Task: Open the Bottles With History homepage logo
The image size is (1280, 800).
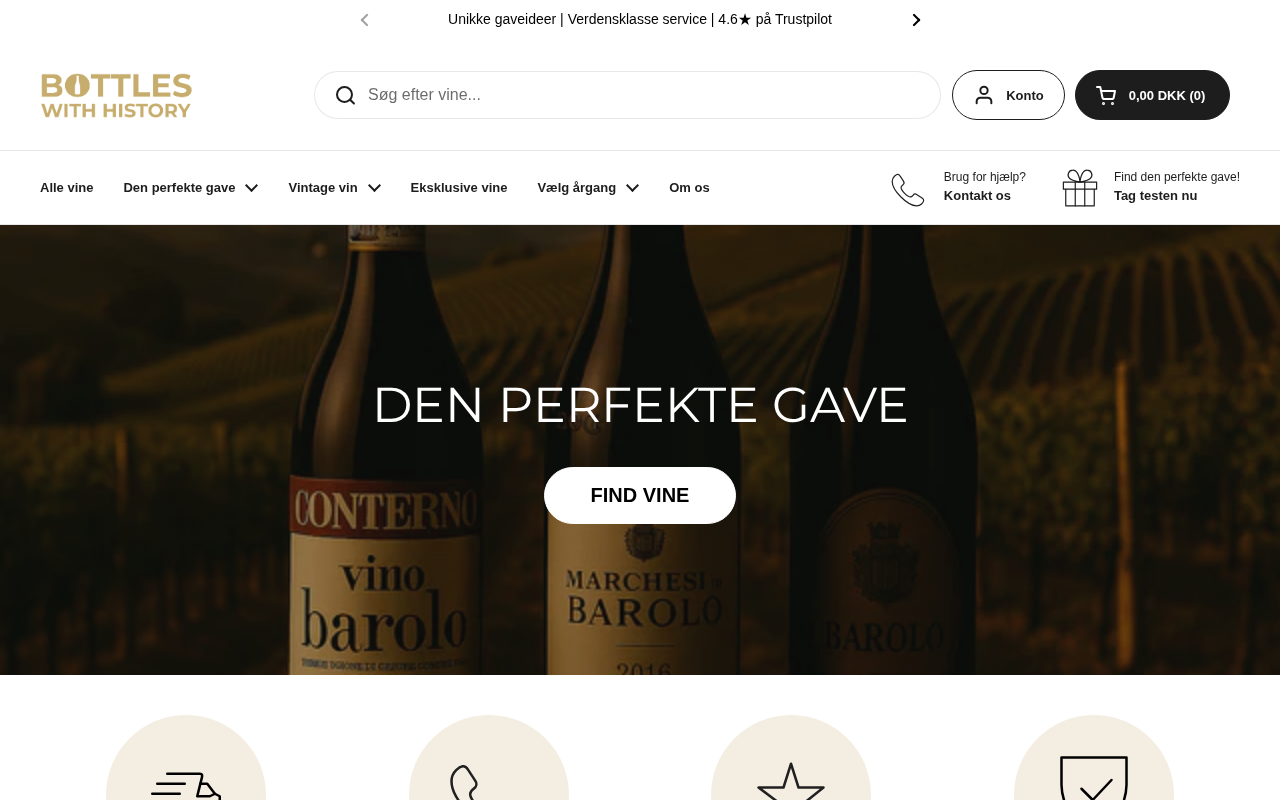Action: click(x=116, y=96)
